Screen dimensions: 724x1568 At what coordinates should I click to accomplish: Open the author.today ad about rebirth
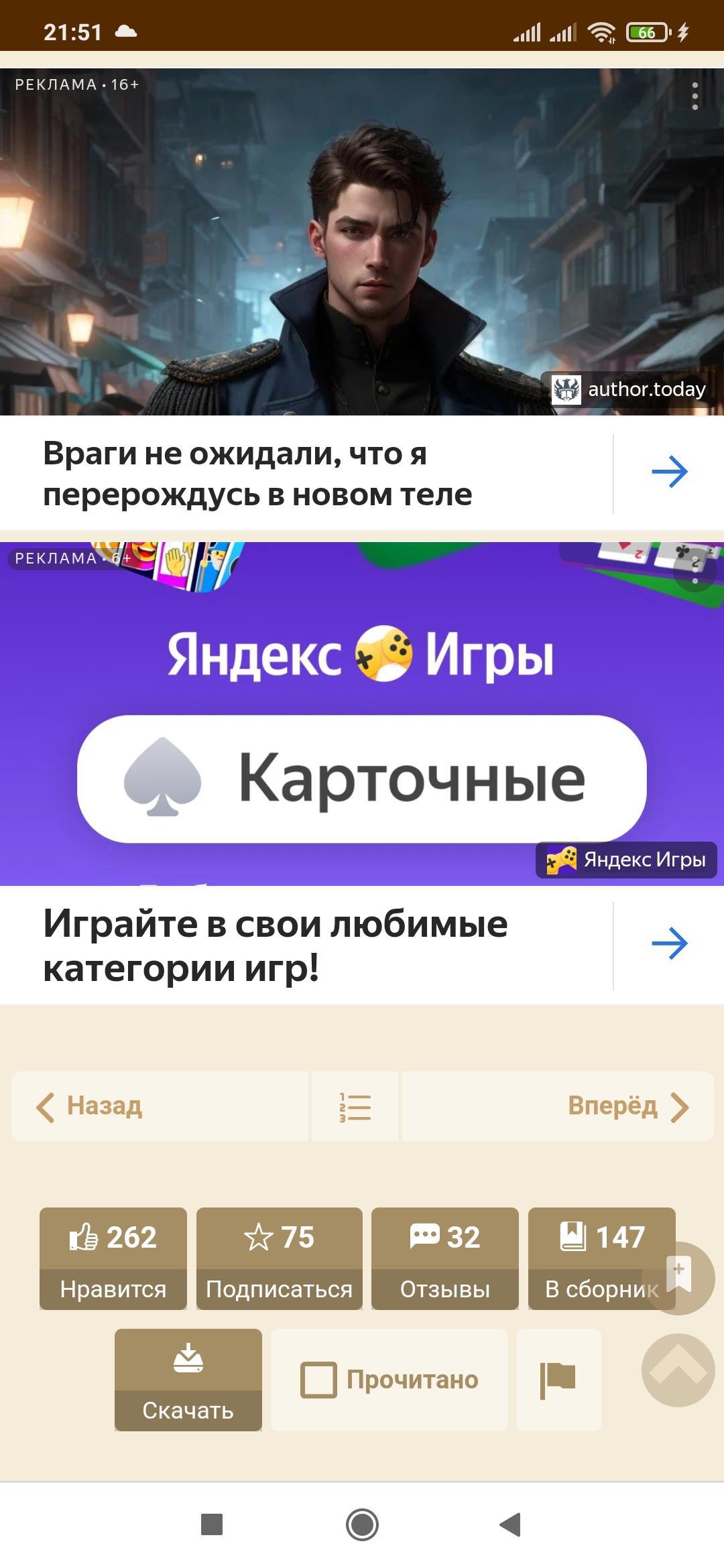click(362, 241)
